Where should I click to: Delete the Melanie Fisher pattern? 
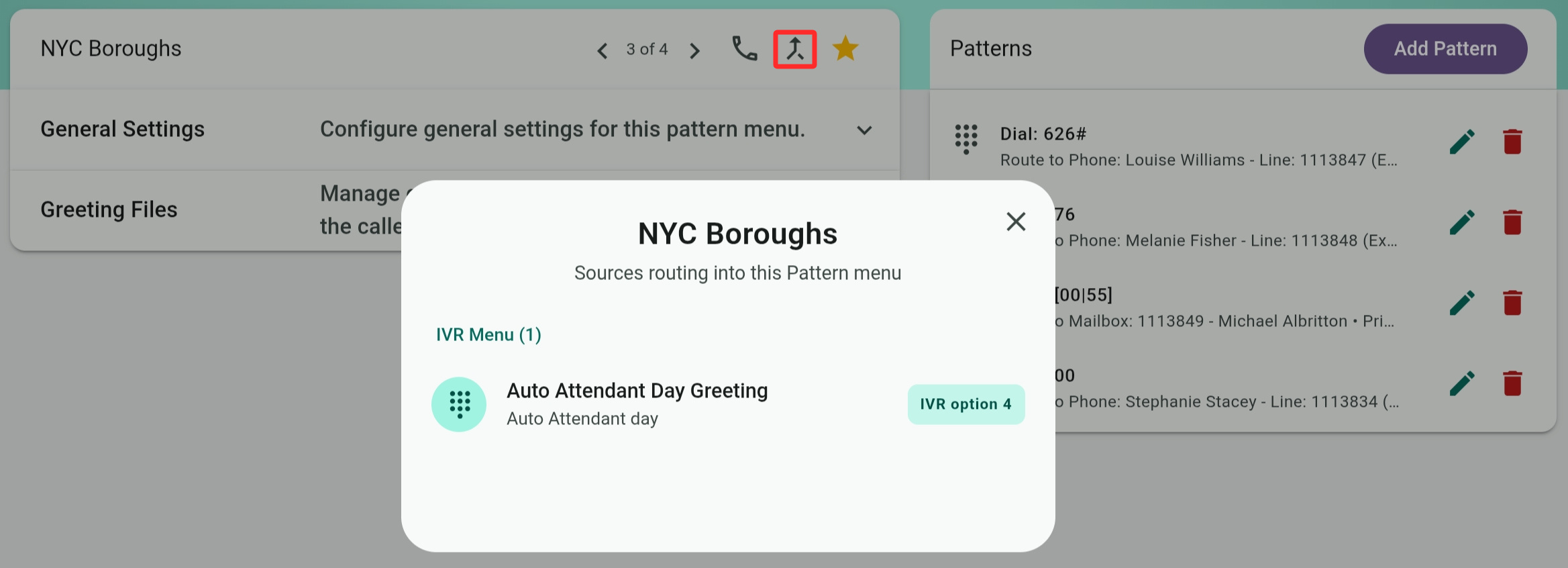click(1512, 222)
